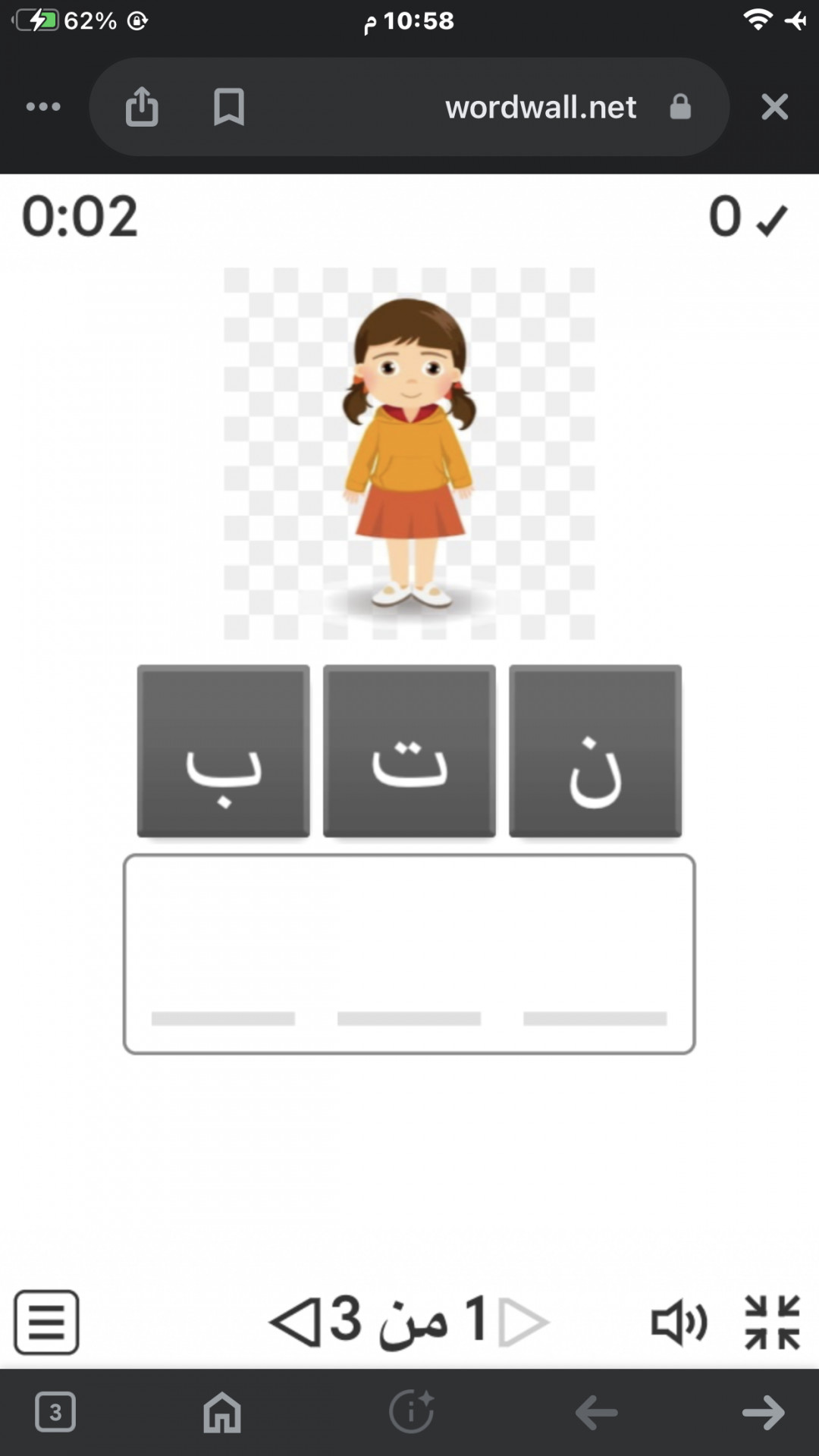819x1456 pixels.
Task: Select the letter tile ب
Action: coord(223,751)
